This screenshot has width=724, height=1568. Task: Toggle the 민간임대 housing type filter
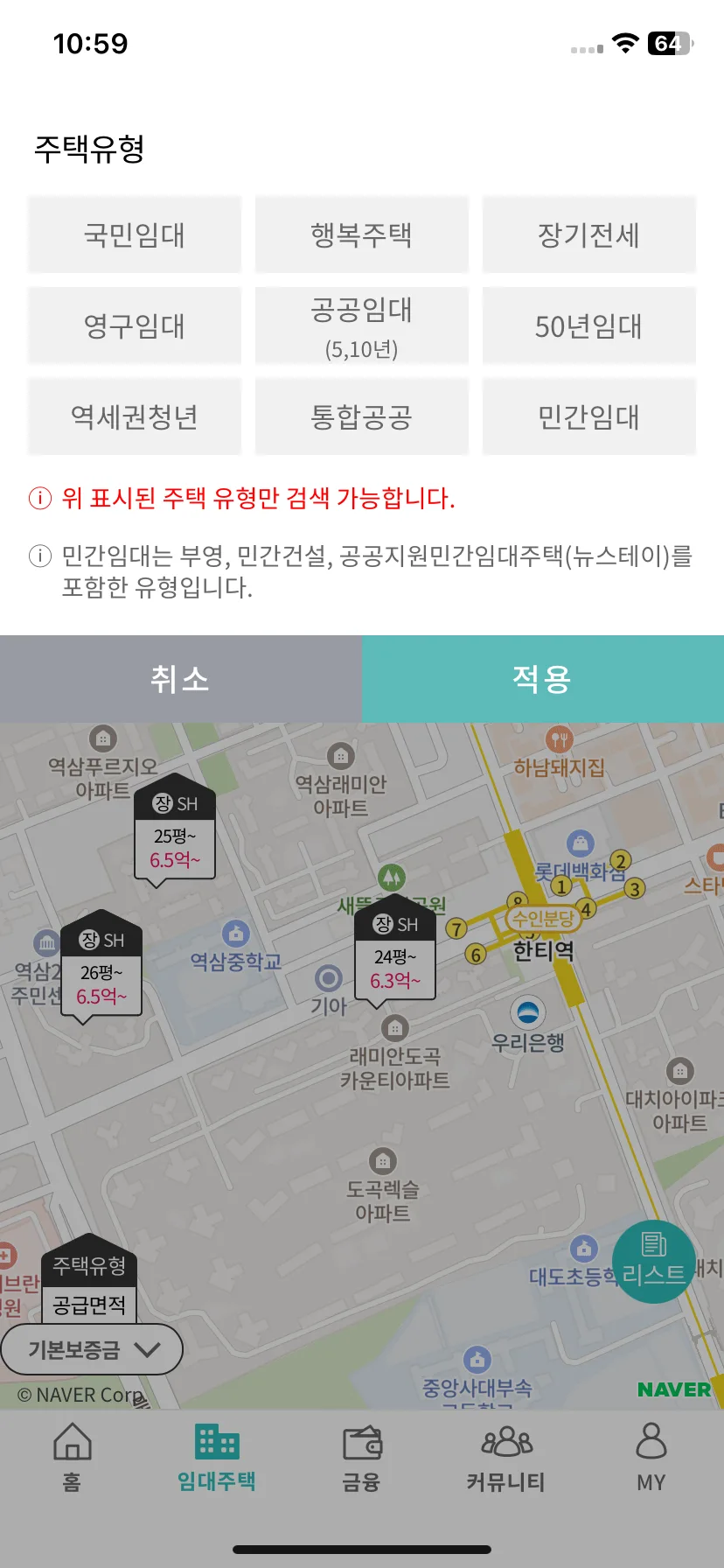(x=588, y=416)
